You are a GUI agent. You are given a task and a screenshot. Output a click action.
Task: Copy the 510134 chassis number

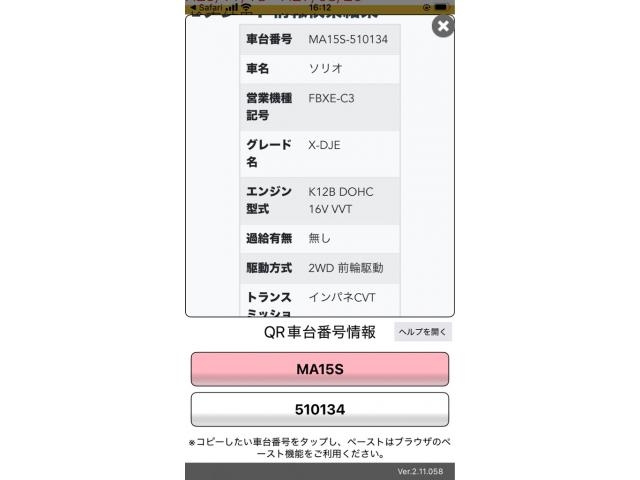tap(320, 409)
